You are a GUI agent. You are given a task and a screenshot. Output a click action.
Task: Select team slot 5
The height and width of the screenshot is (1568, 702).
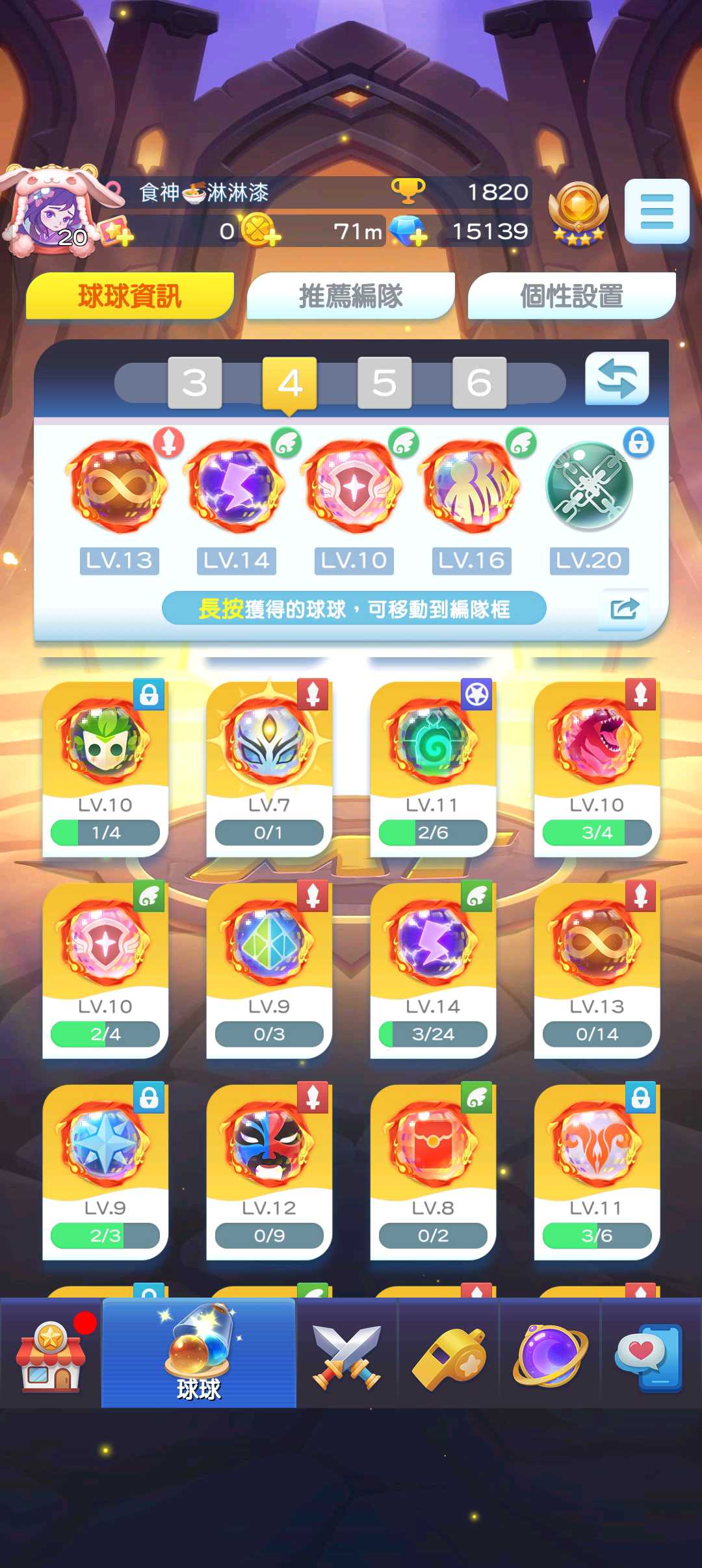click(x=384, y=382)
